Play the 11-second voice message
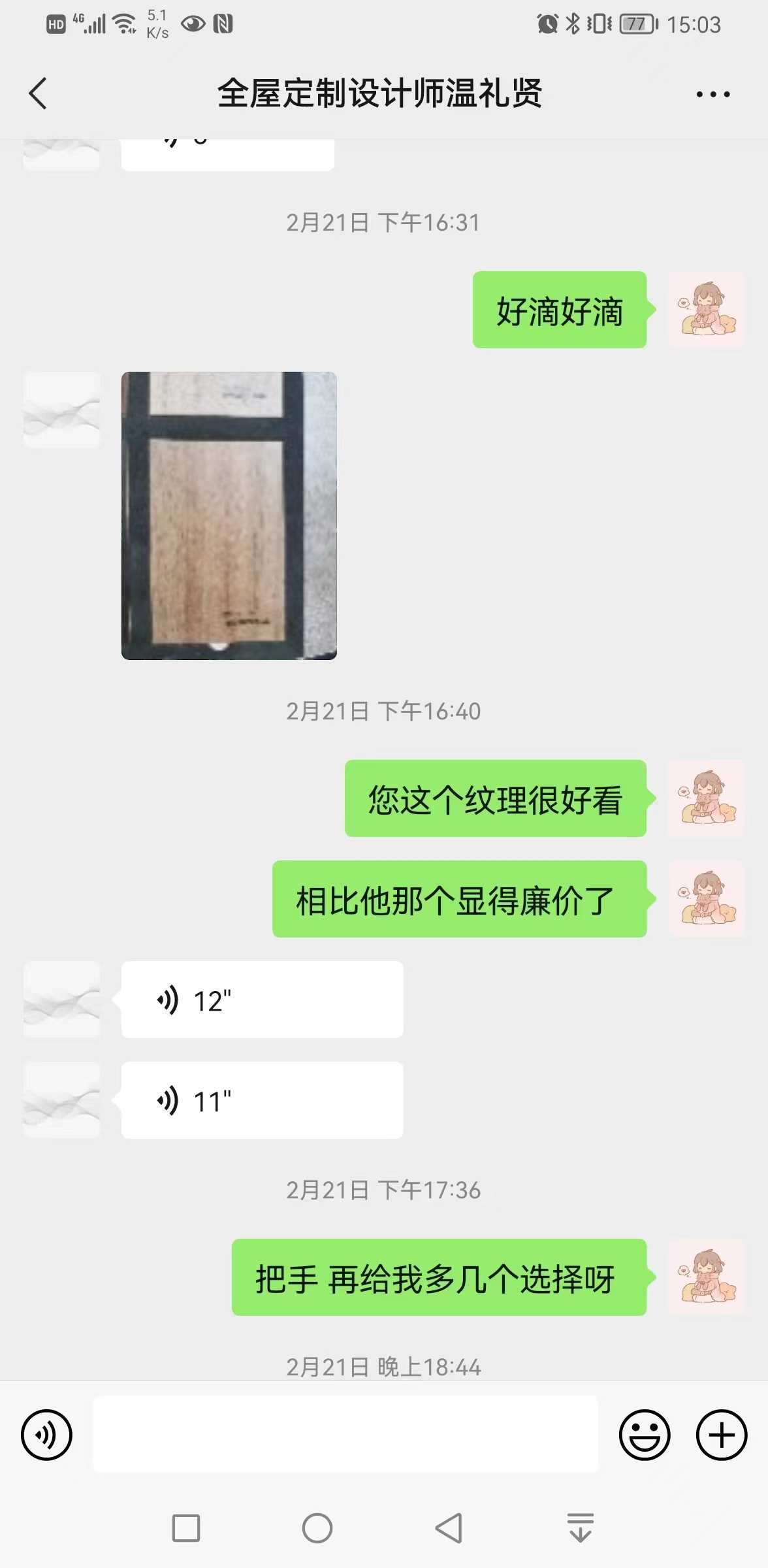 click(262, 1100)
